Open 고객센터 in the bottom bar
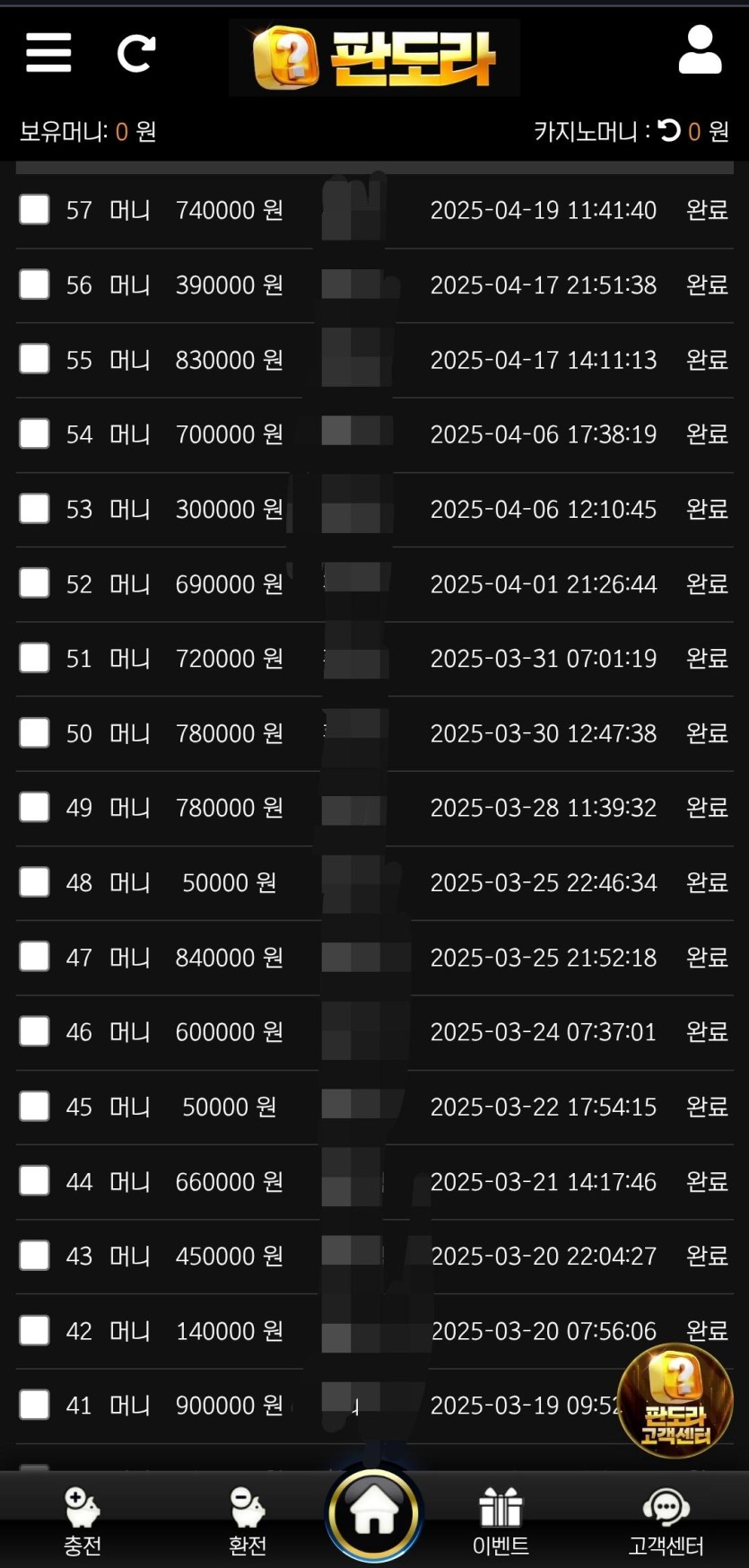 (666, 1520)
